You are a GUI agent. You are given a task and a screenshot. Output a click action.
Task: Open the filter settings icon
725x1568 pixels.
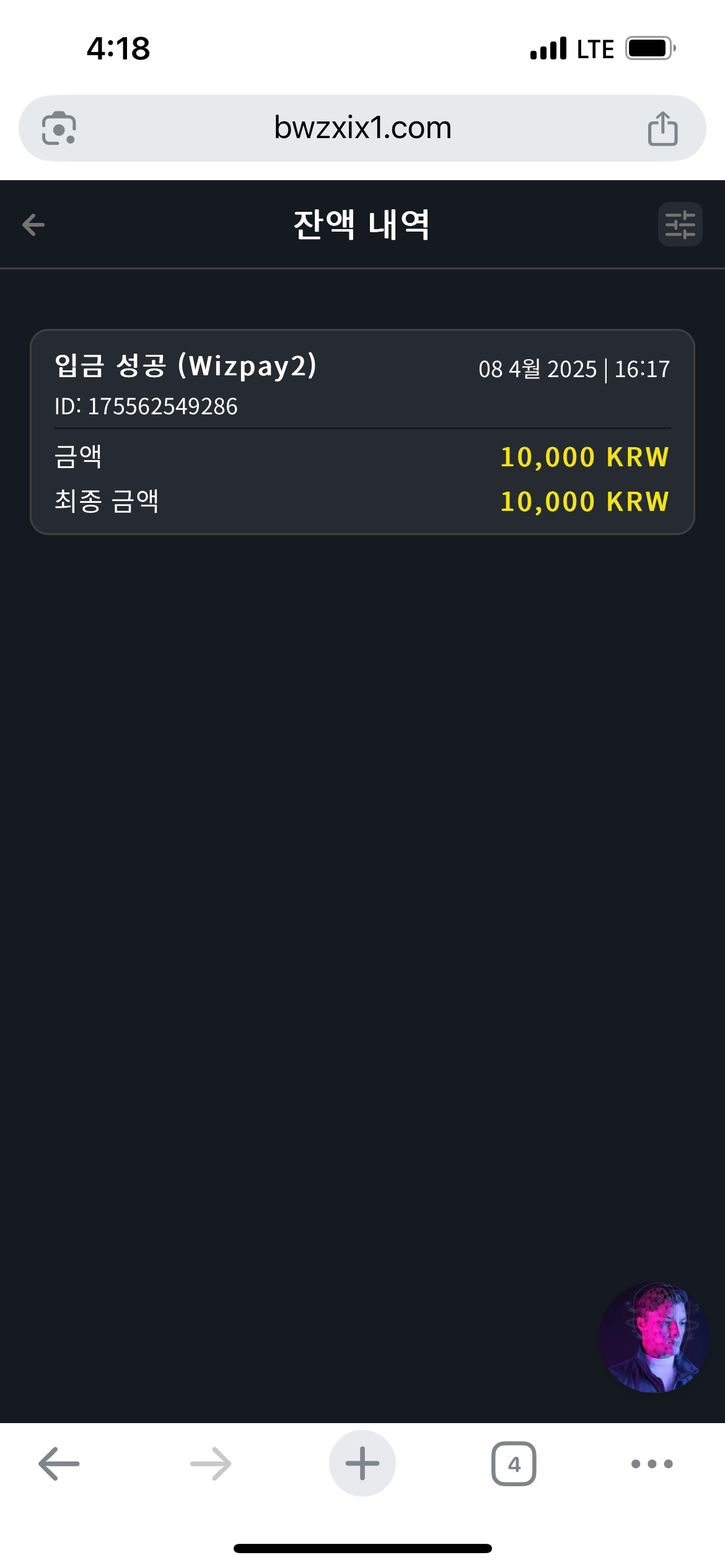pos(680,225)
